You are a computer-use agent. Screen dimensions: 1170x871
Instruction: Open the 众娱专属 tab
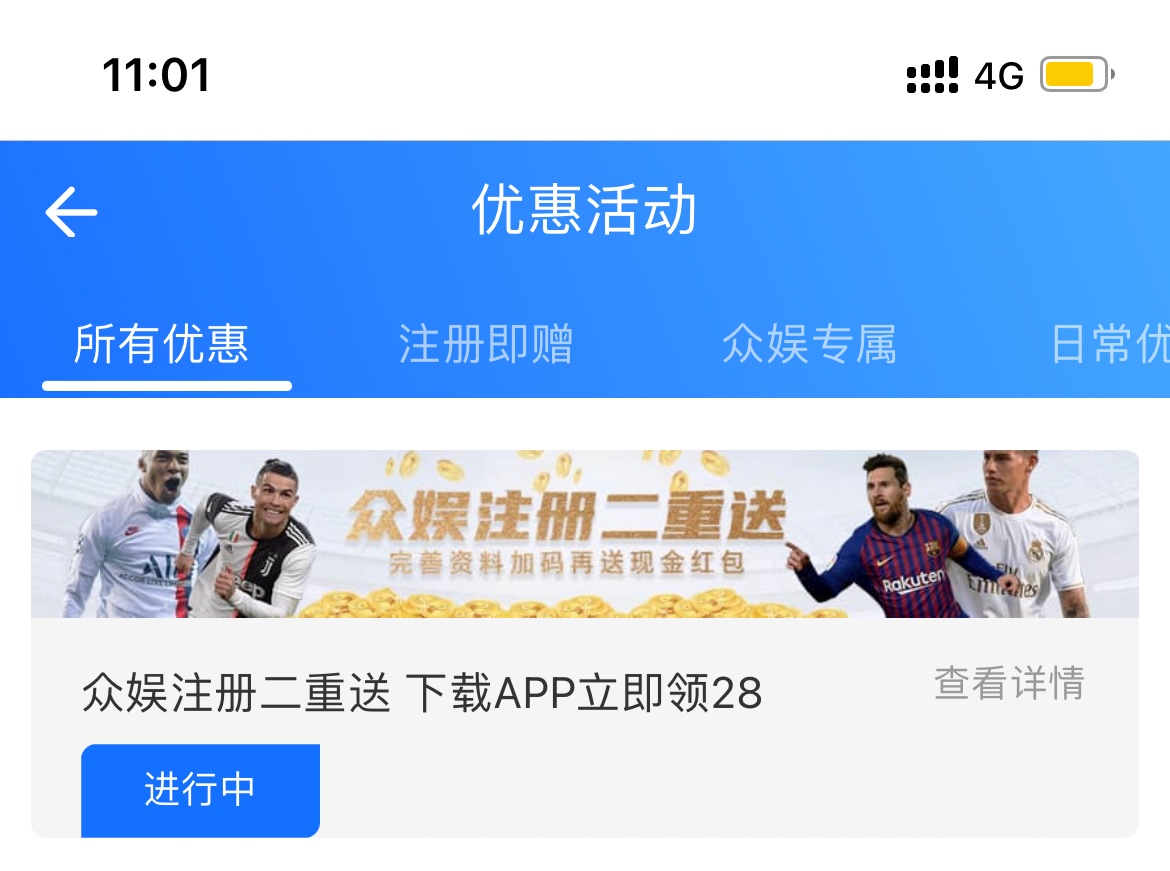coord(808,344)
